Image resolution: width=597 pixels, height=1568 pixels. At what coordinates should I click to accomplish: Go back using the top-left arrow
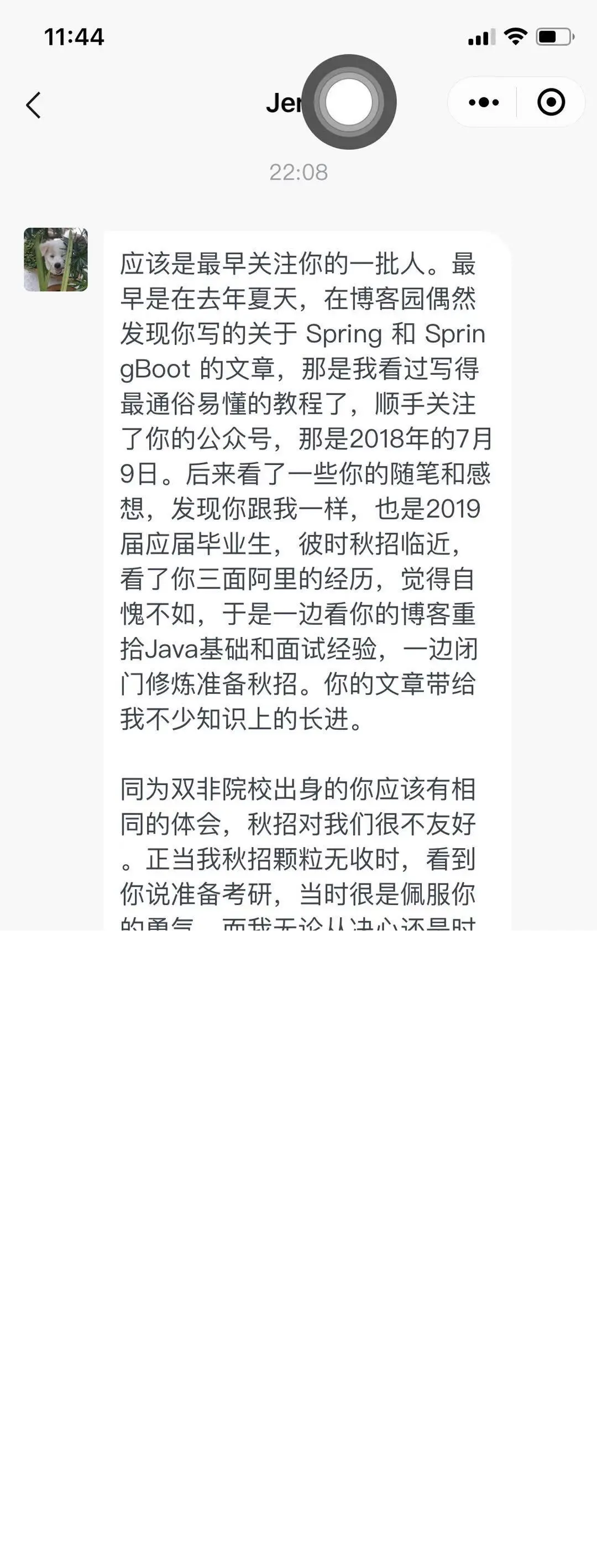coord(34,104)
